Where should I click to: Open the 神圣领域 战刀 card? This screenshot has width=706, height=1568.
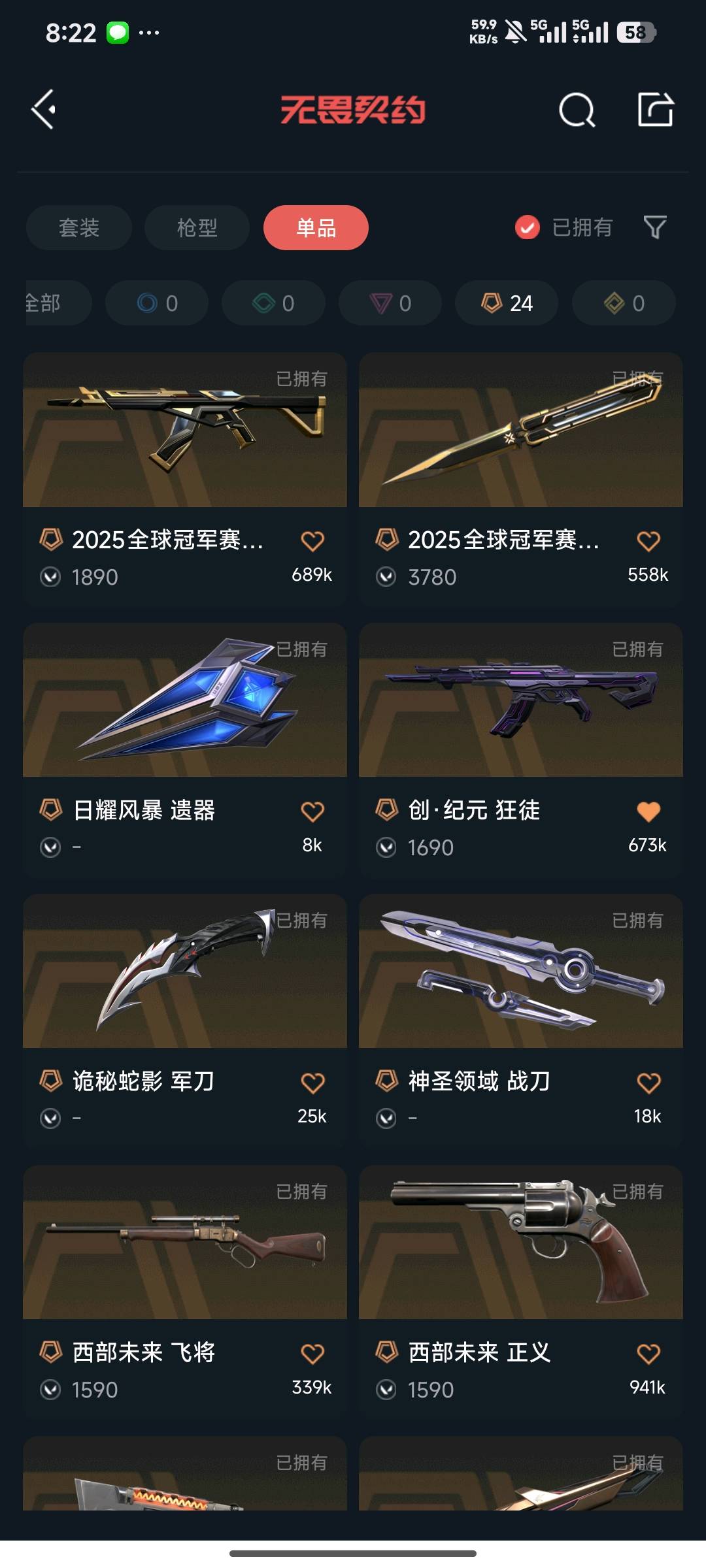[x=521, y=973]
